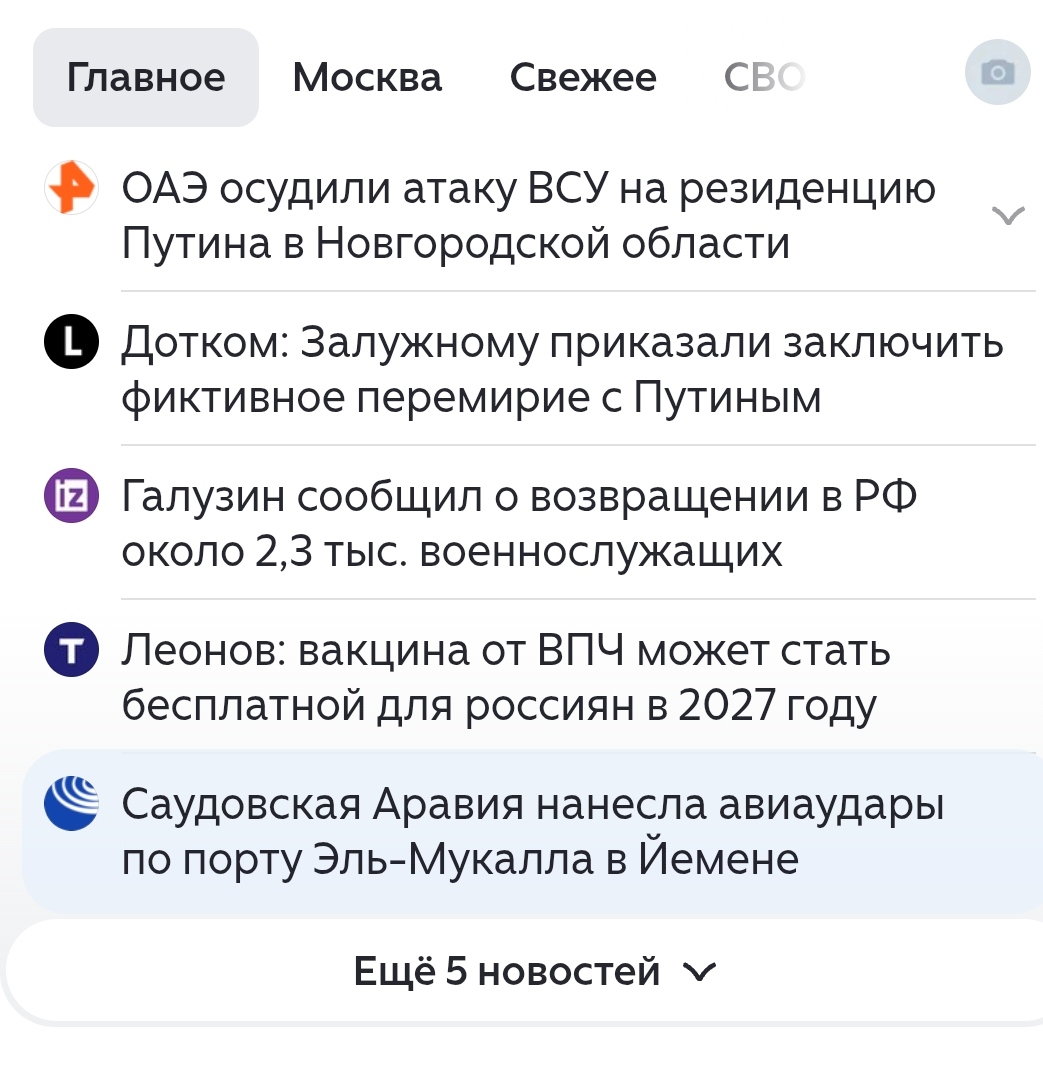Read Галузин news on returned servicemen
The height and width of the screenshot is (1070, 1043).
coord(520,523)
